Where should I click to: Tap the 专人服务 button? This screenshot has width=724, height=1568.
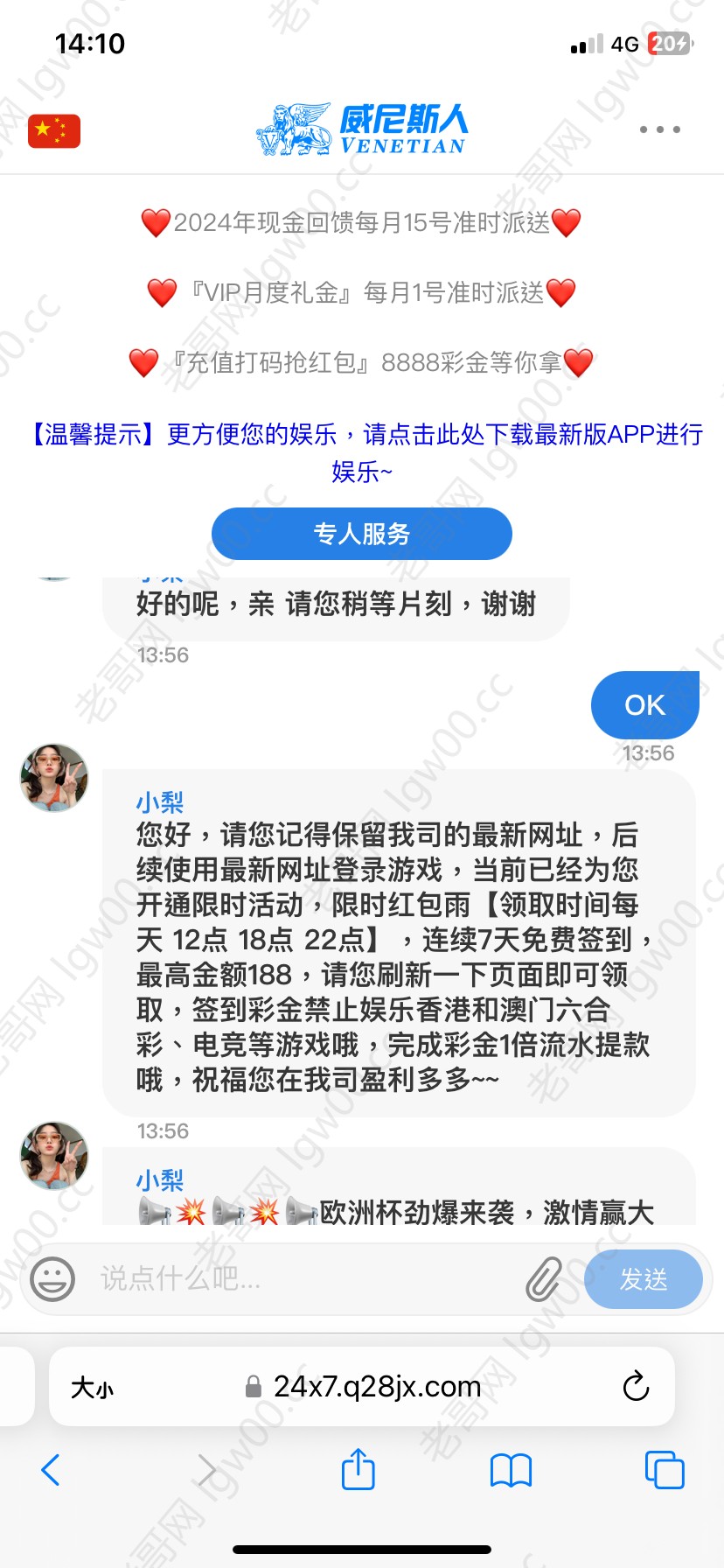361,534
